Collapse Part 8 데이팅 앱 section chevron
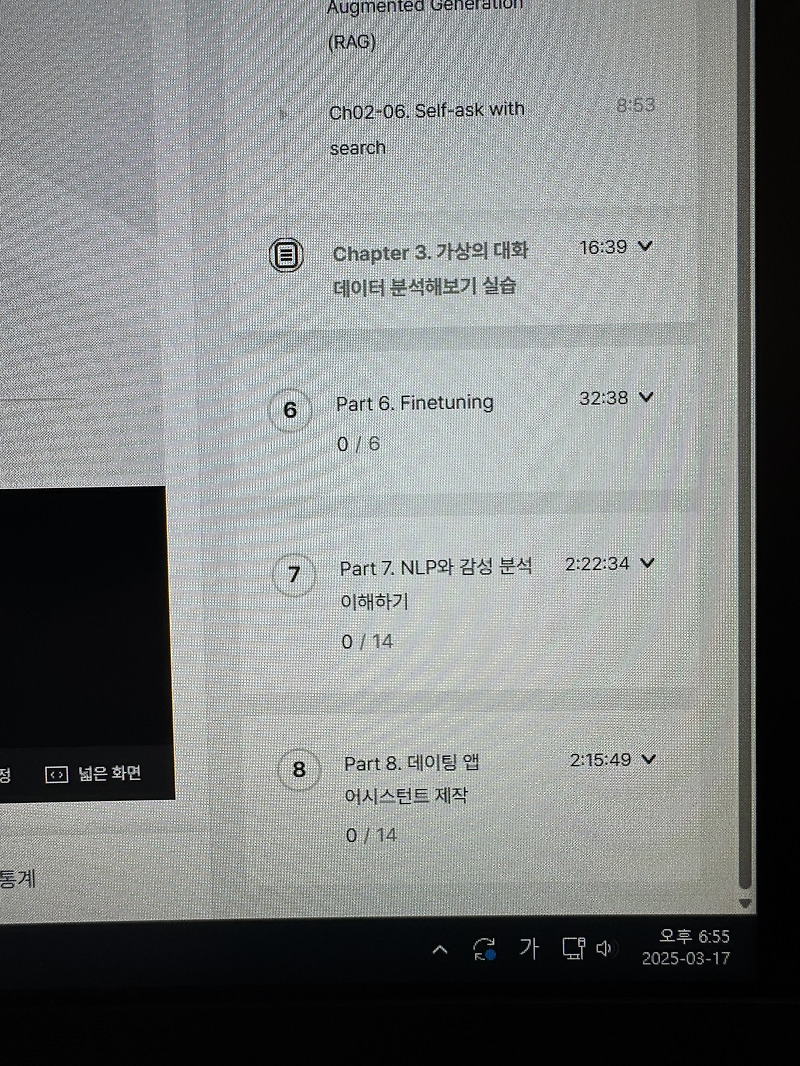This screenshot has width=800, height=1066. [646, 758]
